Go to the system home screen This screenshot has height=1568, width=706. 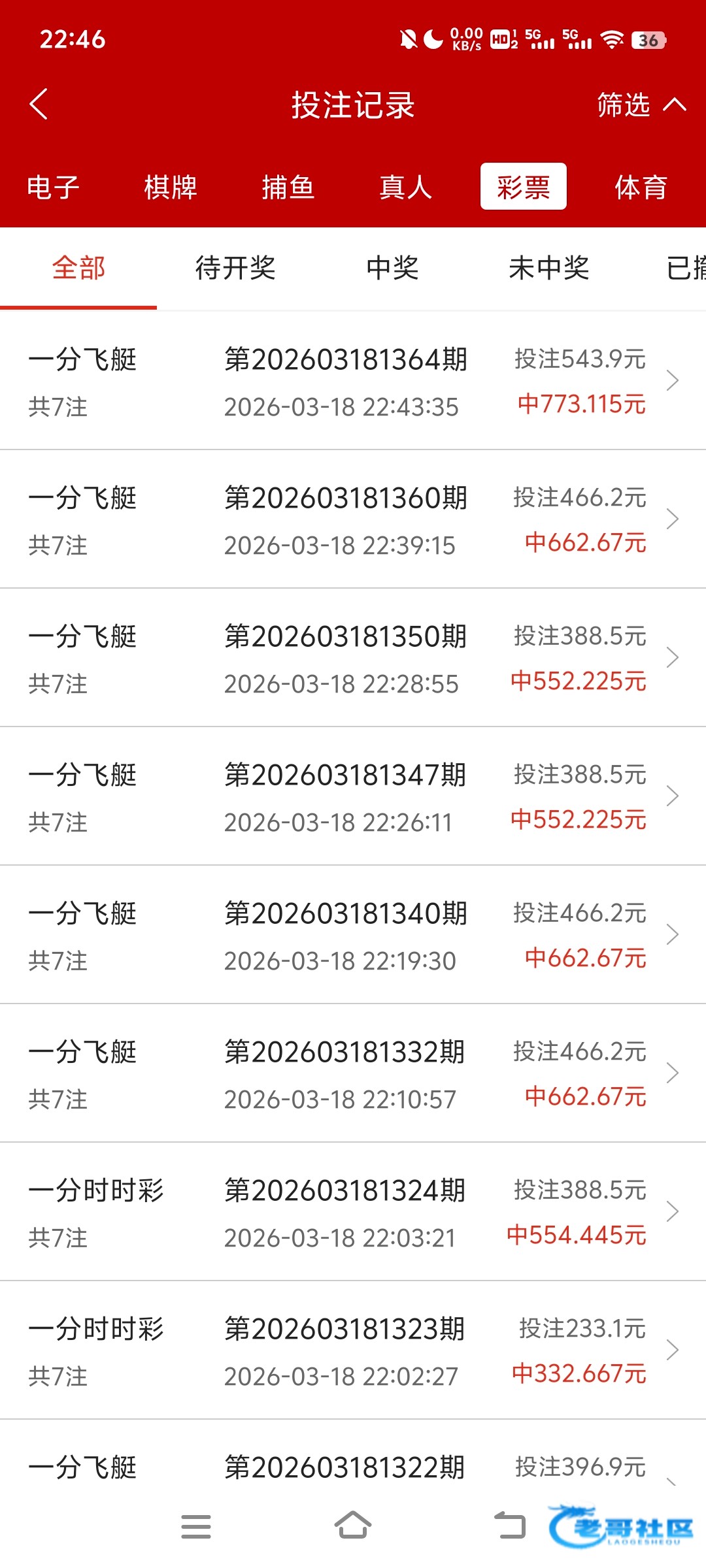353,1526
